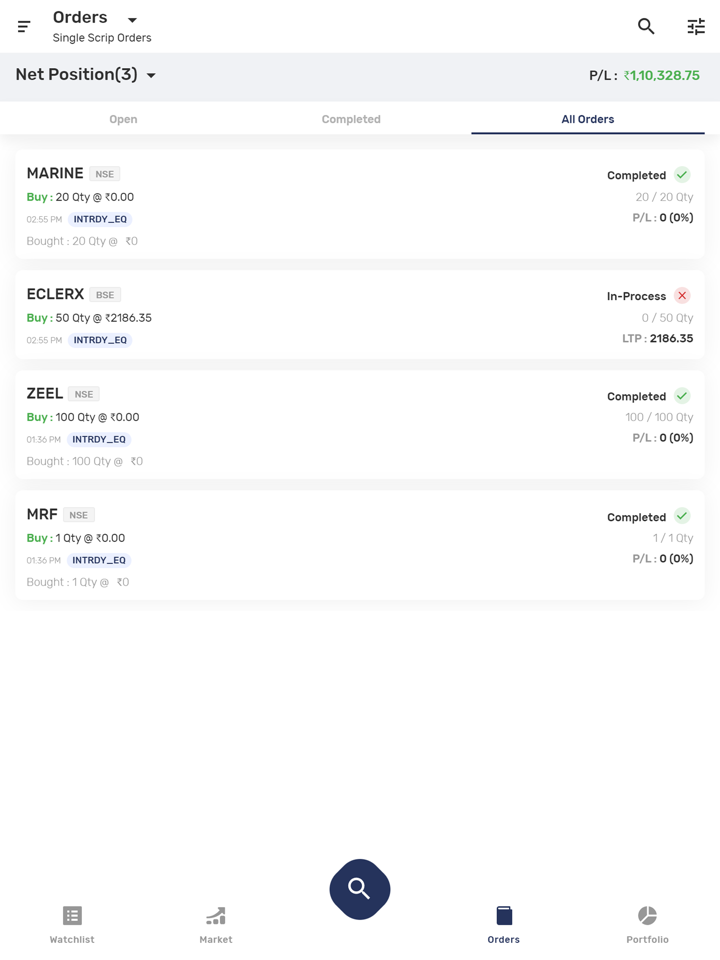Viewport: 720px width, 960px height.
Task: View the ZEEL order details
Action: pos(300,426)
